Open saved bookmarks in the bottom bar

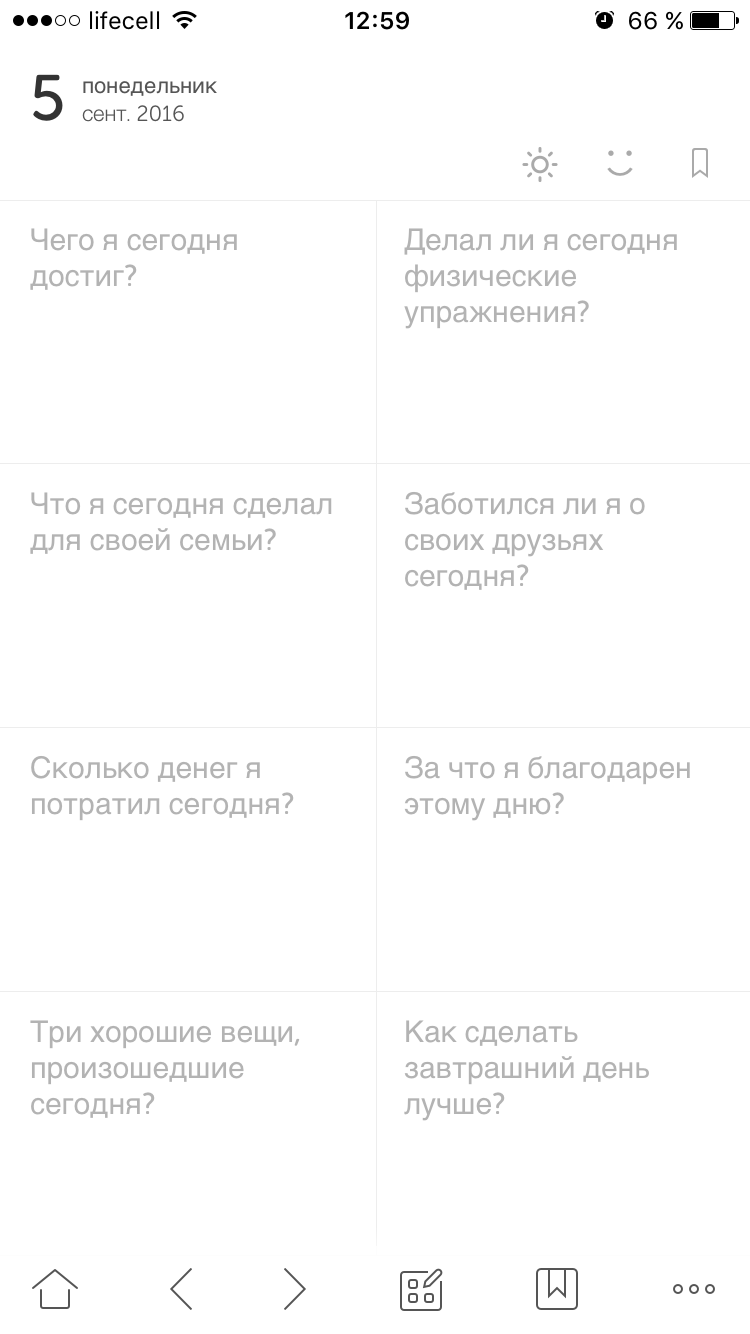(x=557, y=1289)
